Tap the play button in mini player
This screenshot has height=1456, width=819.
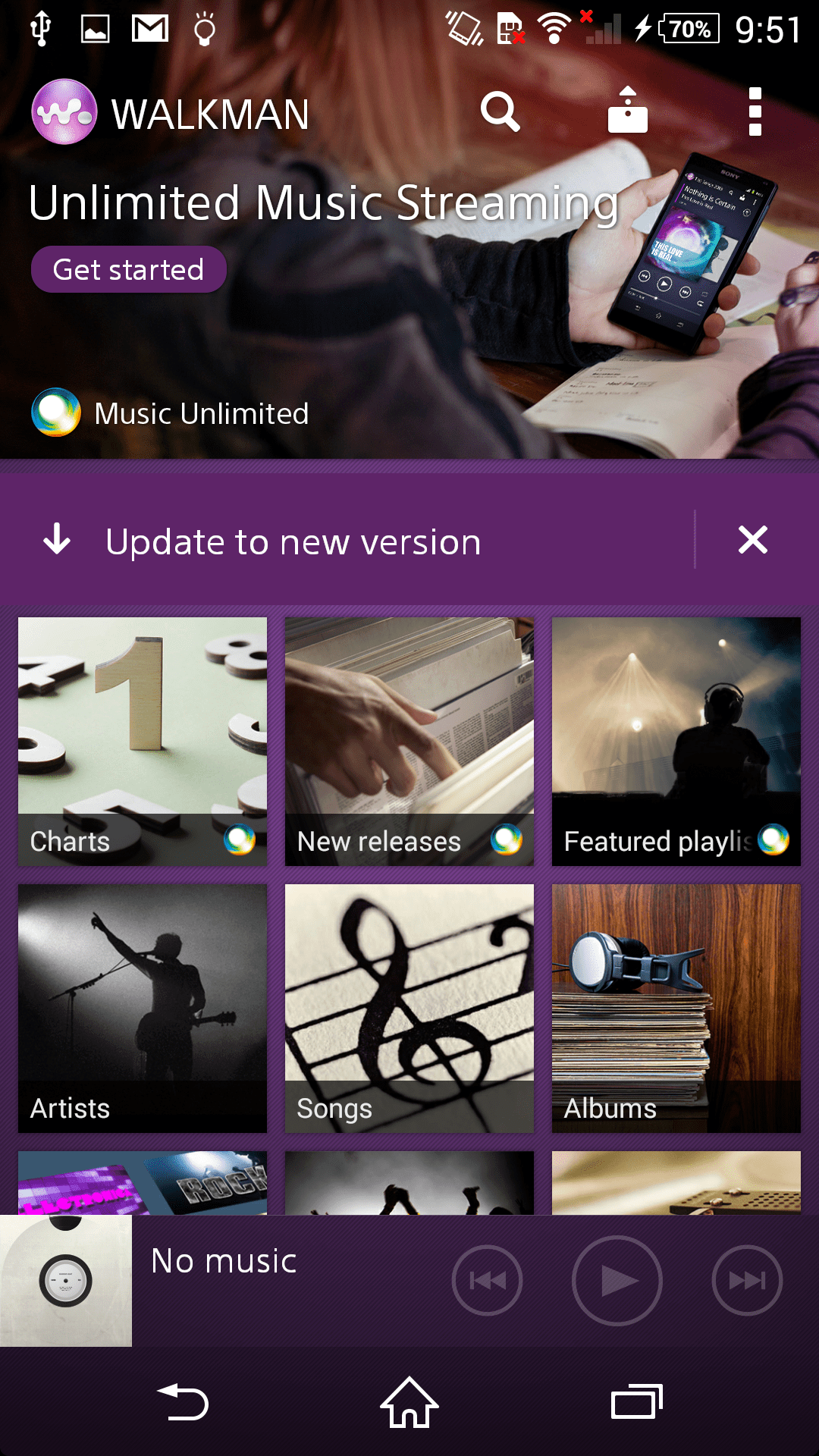(x=617, y=1281)
